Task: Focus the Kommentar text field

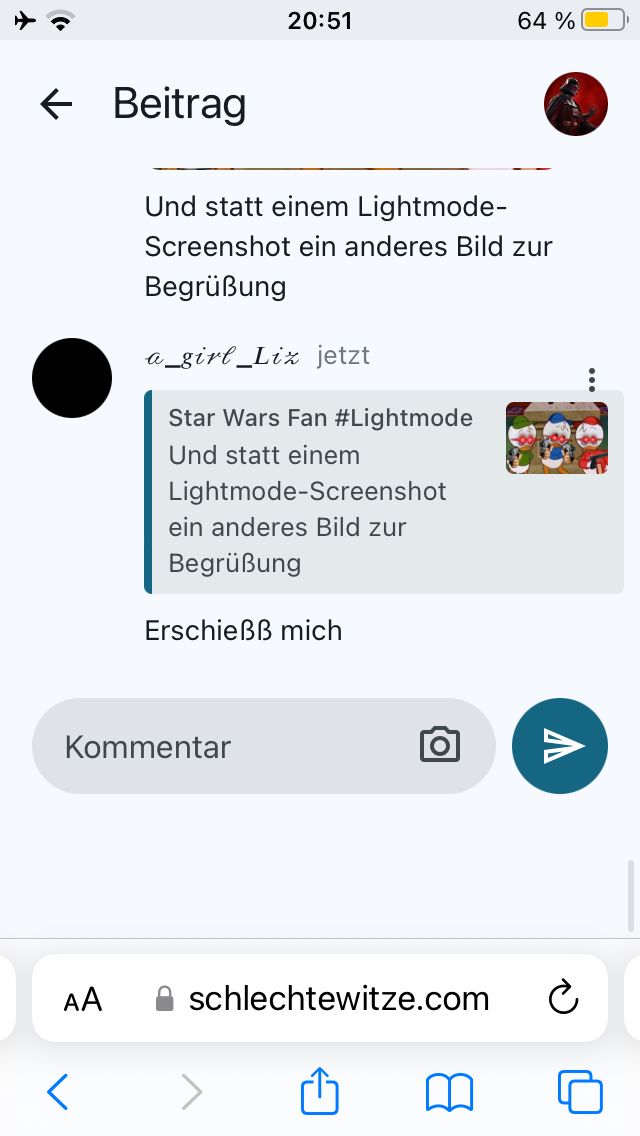Action: [x=230, y=746]
